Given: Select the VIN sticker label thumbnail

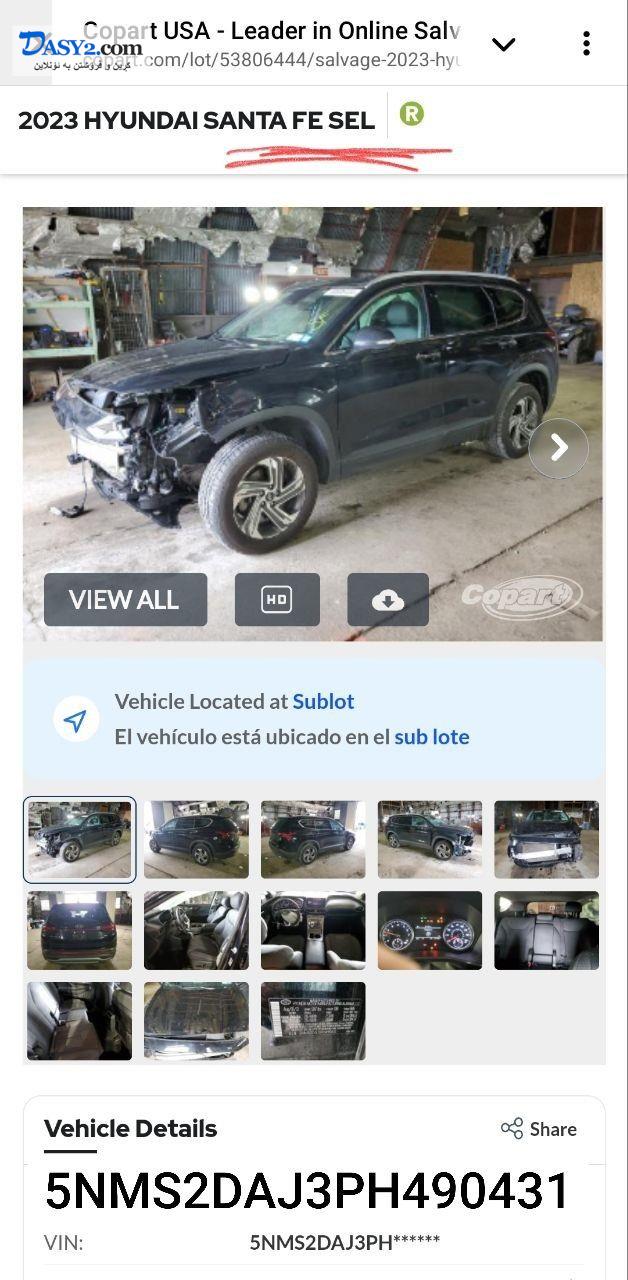Looking at the screenshot, I should (313, 1021).
